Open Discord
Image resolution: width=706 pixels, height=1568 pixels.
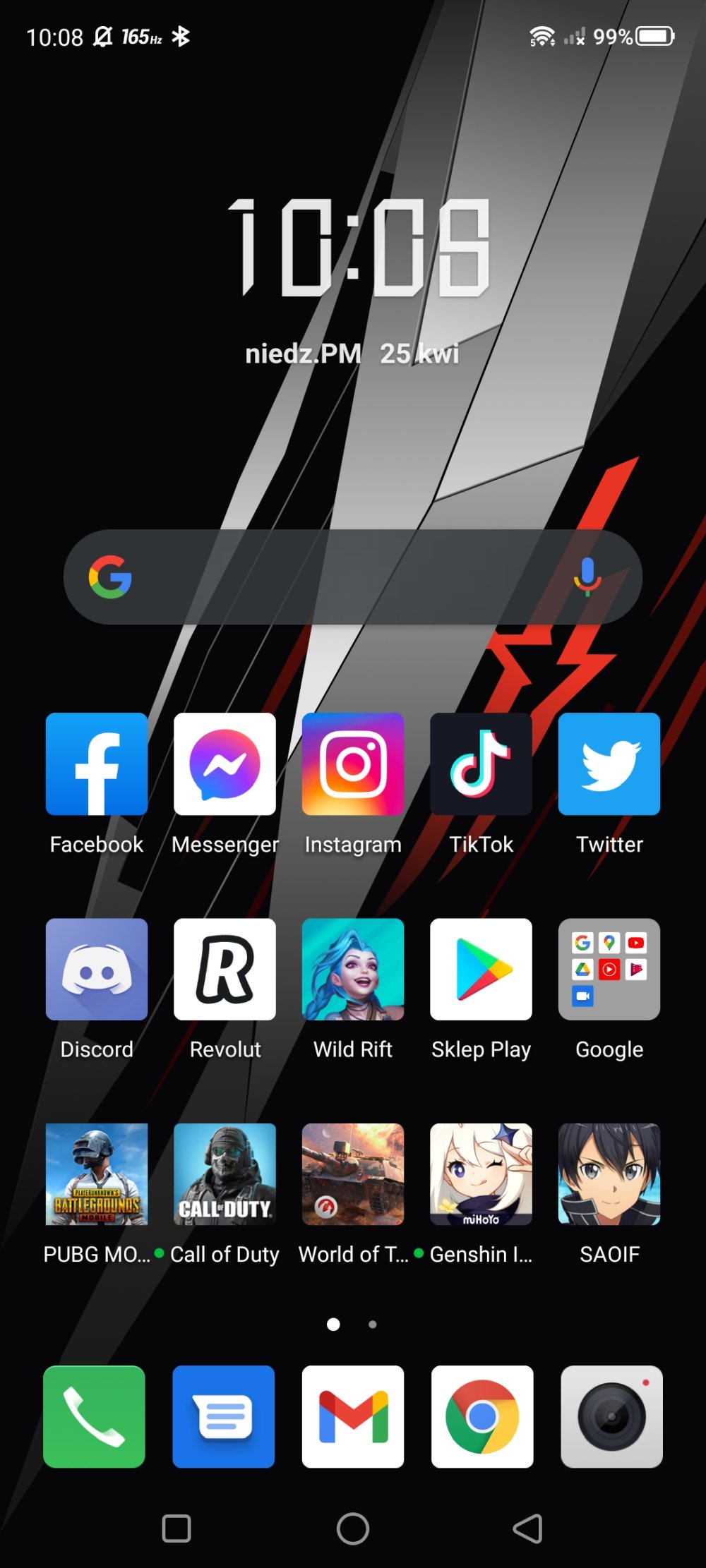point(97,969)
